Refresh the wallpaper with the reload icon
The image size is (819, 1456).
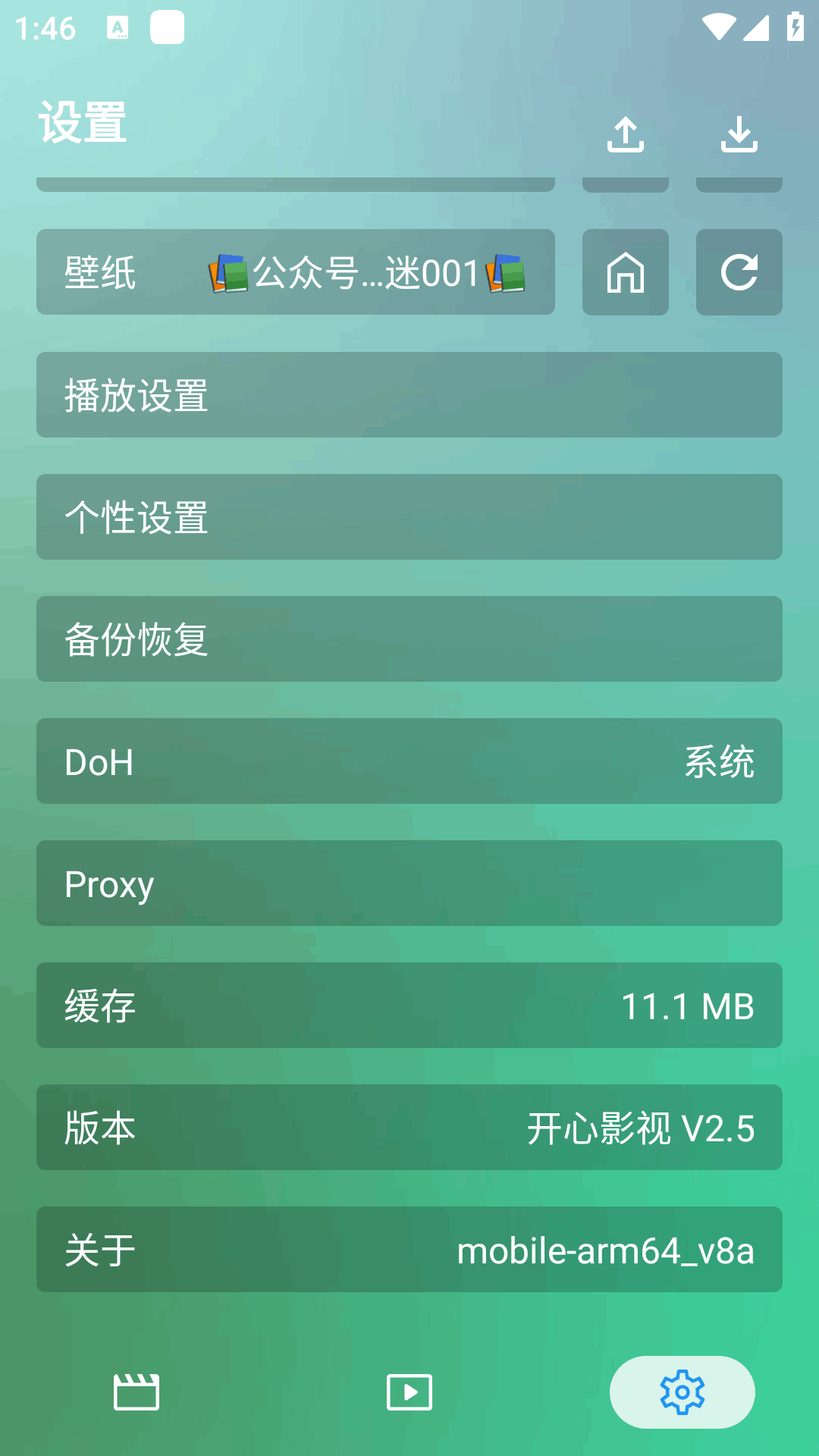point(739,271)
